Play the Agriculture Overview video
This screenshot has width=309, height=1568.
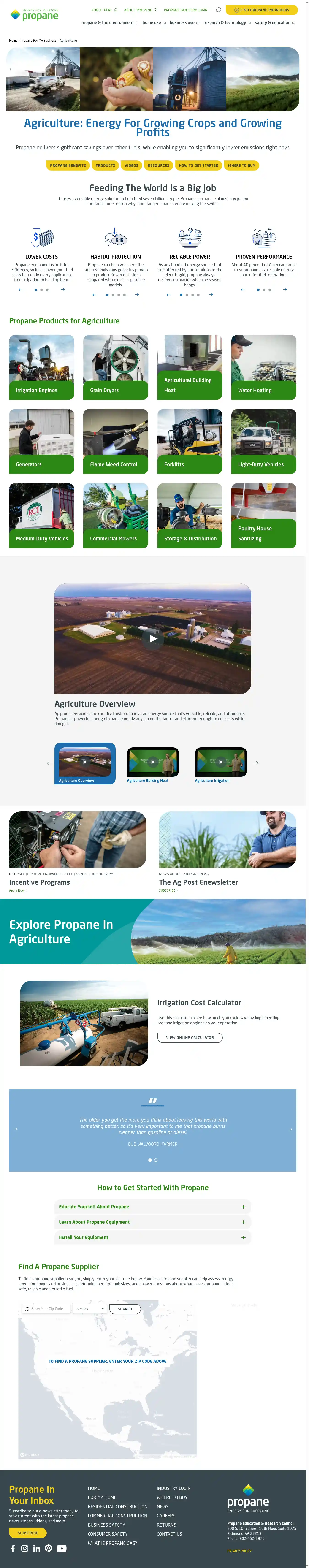pos(153,638)
